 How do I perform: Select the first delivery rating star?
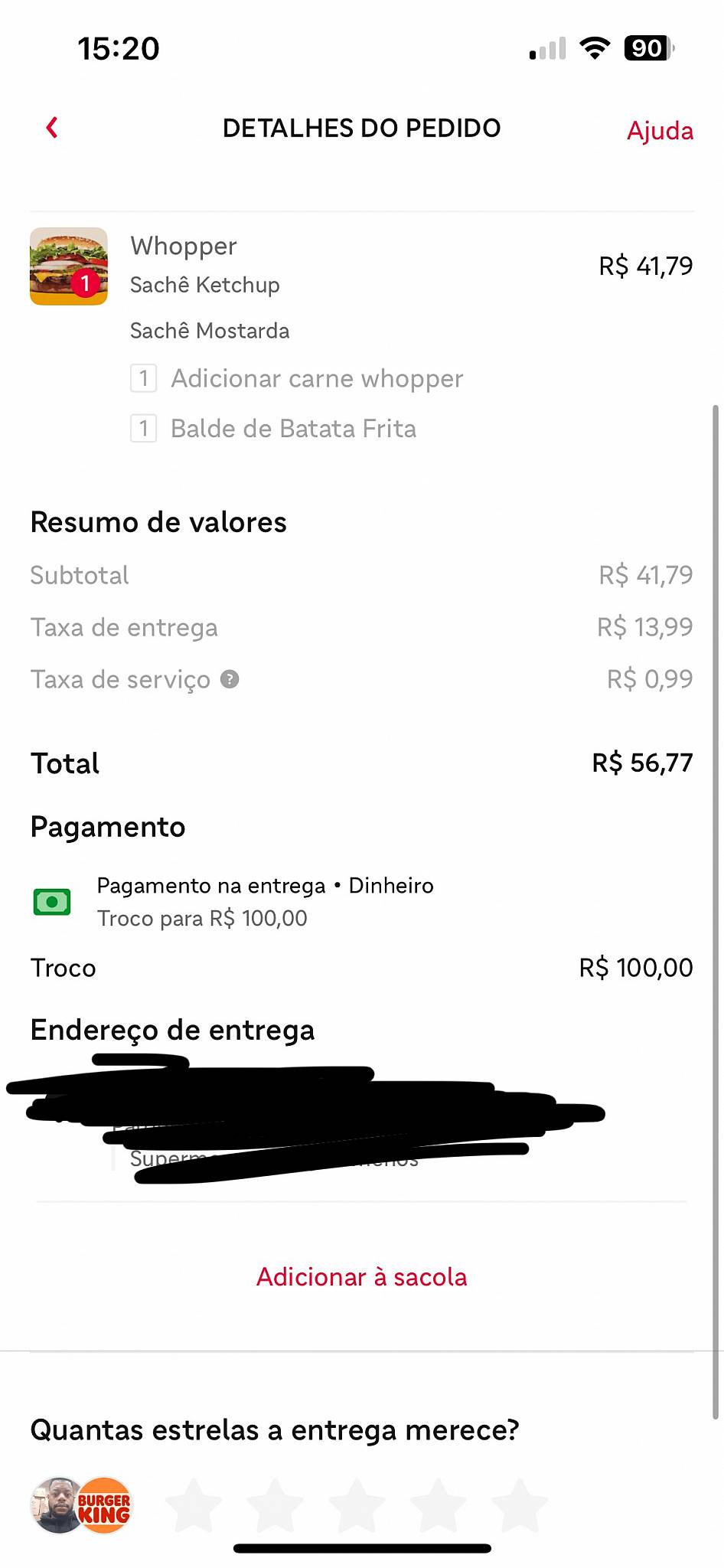coord(193,1503)
